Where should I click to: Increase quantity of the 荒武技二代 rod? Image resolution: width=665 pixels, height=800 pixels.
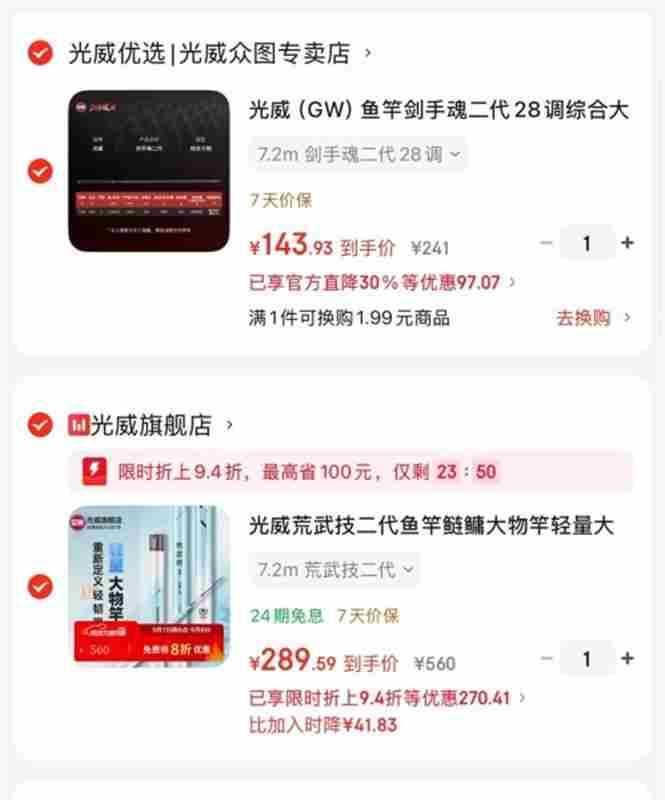[628, 659]
